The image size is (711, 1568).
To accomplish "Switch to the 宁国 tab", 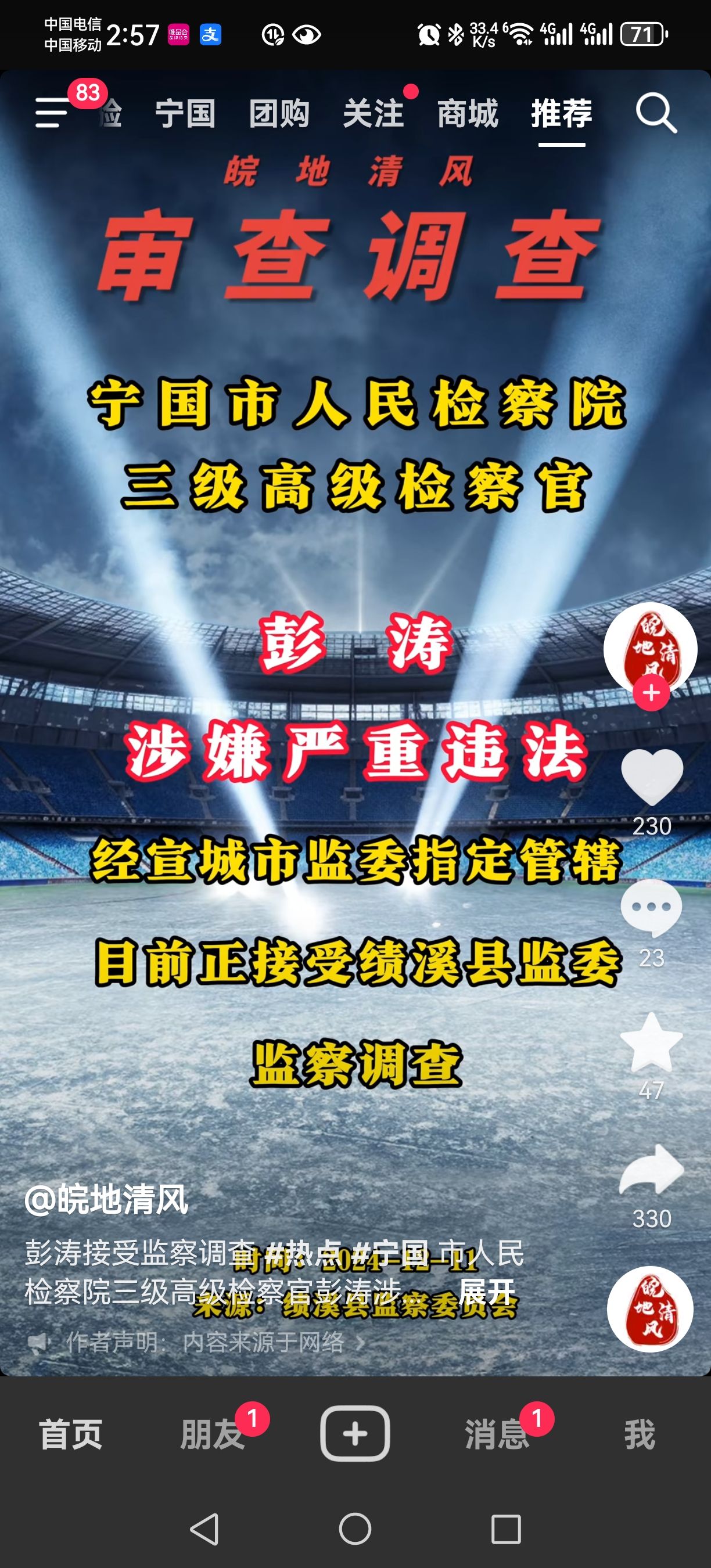I will (x=185, y=113).
